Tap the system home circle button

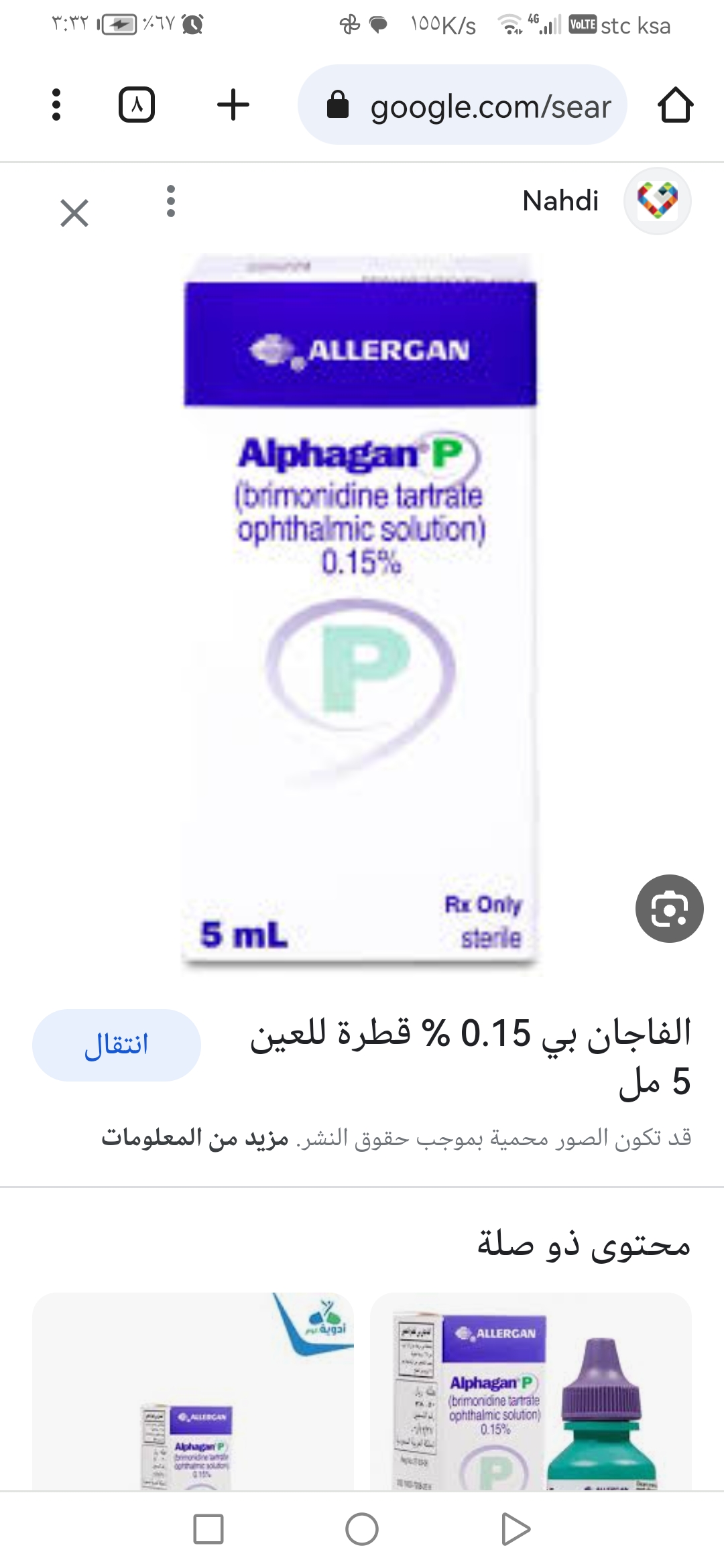[x=362, y=1529]
